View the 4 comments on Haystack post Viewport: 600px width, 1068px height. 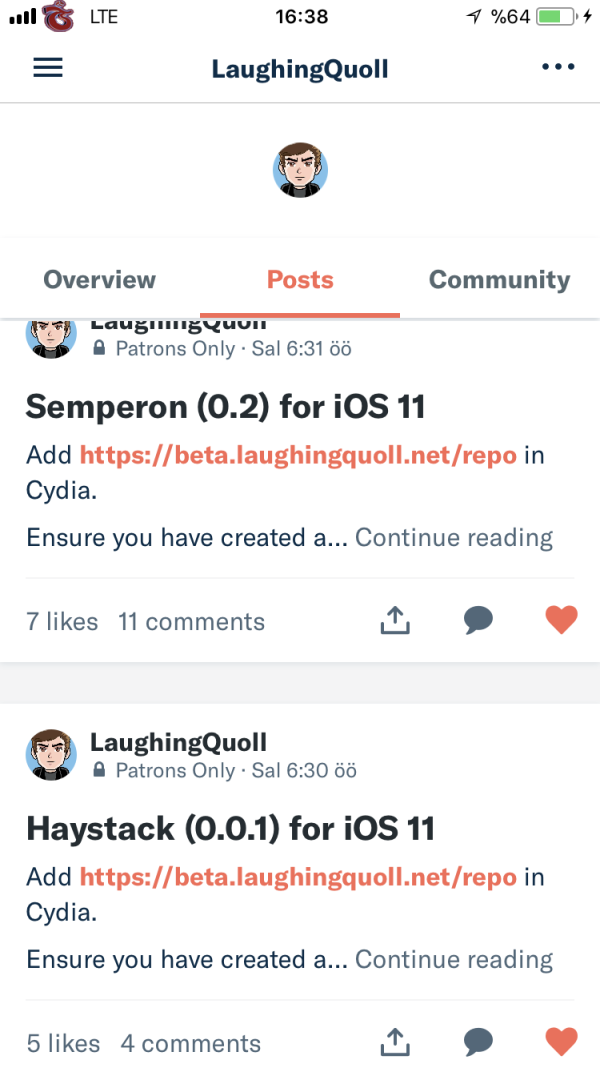pyautogui.click(x=190, y=1044)
